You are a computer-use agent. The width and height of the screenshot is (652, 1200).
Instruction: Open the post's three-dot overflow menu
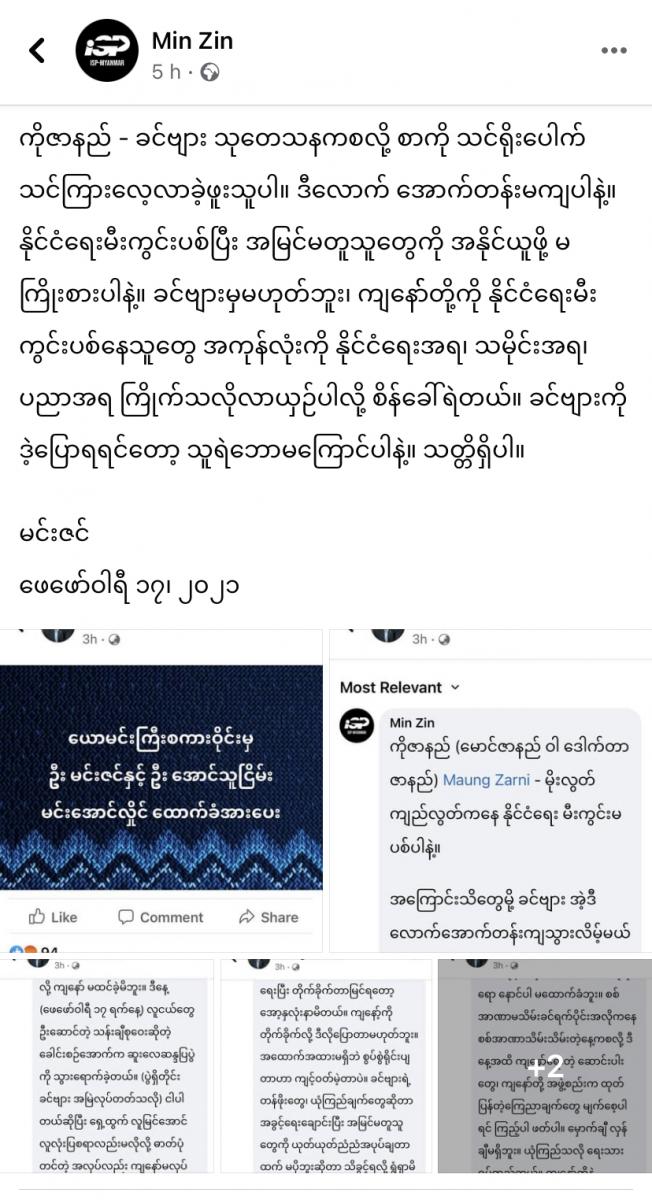[x=614, y=50]
